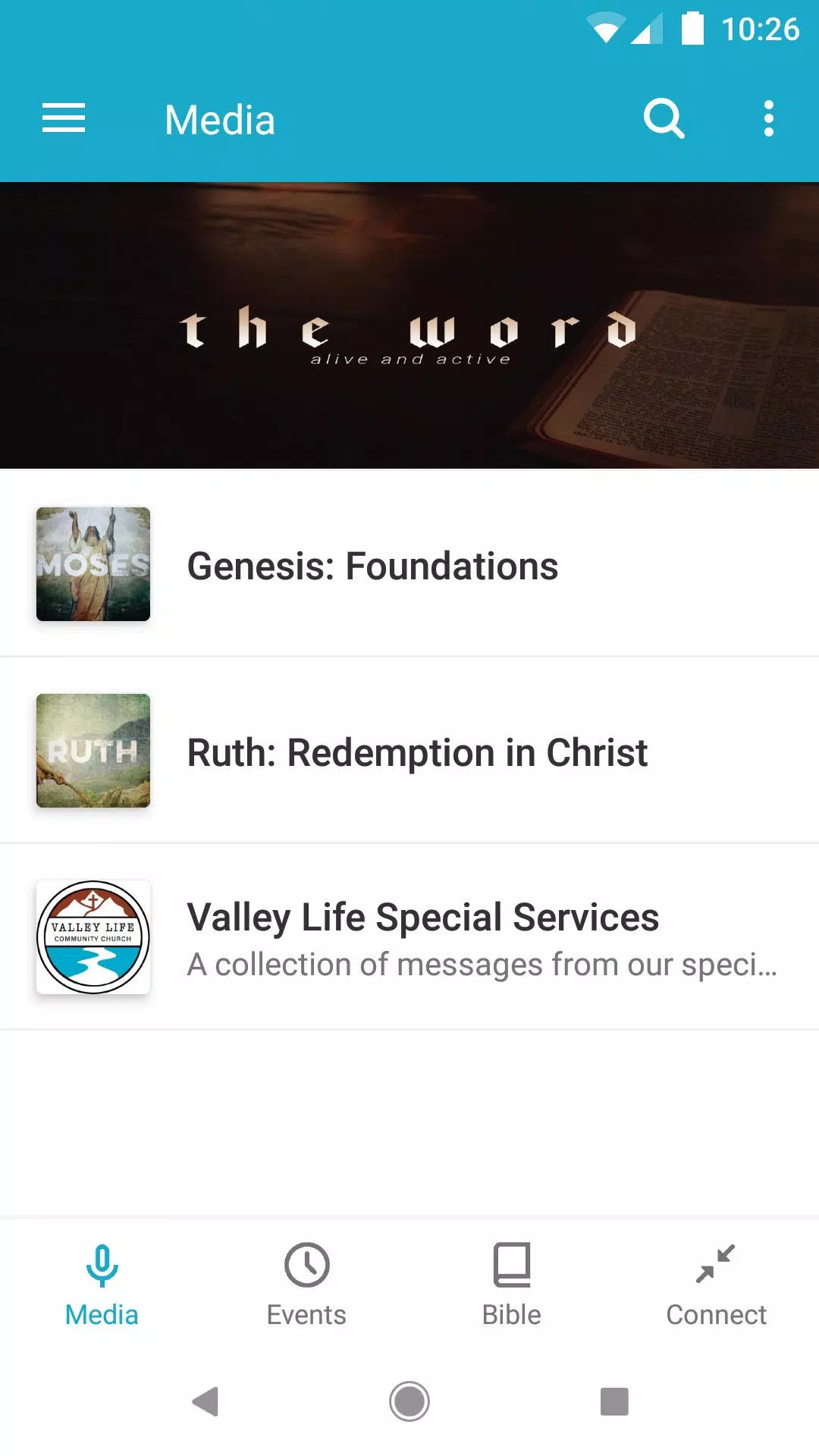Open Ruth: Redemption in Christ series

[409, 751]
